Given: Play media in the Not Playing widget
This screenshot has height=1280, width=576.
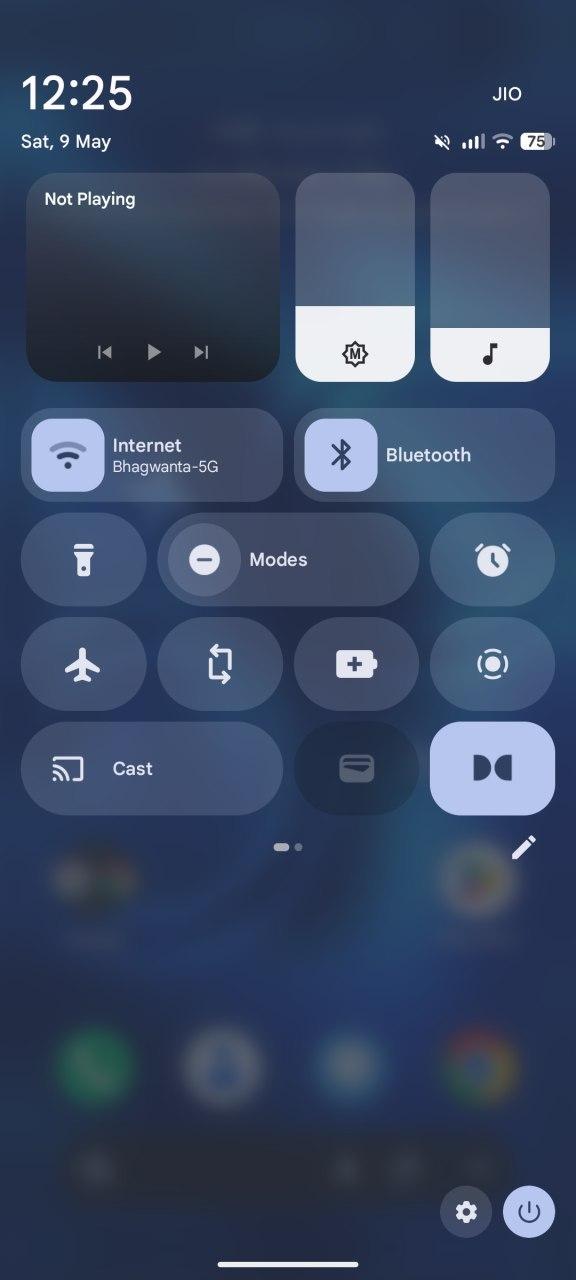Looking at the screenshot, I should [154, 352].
